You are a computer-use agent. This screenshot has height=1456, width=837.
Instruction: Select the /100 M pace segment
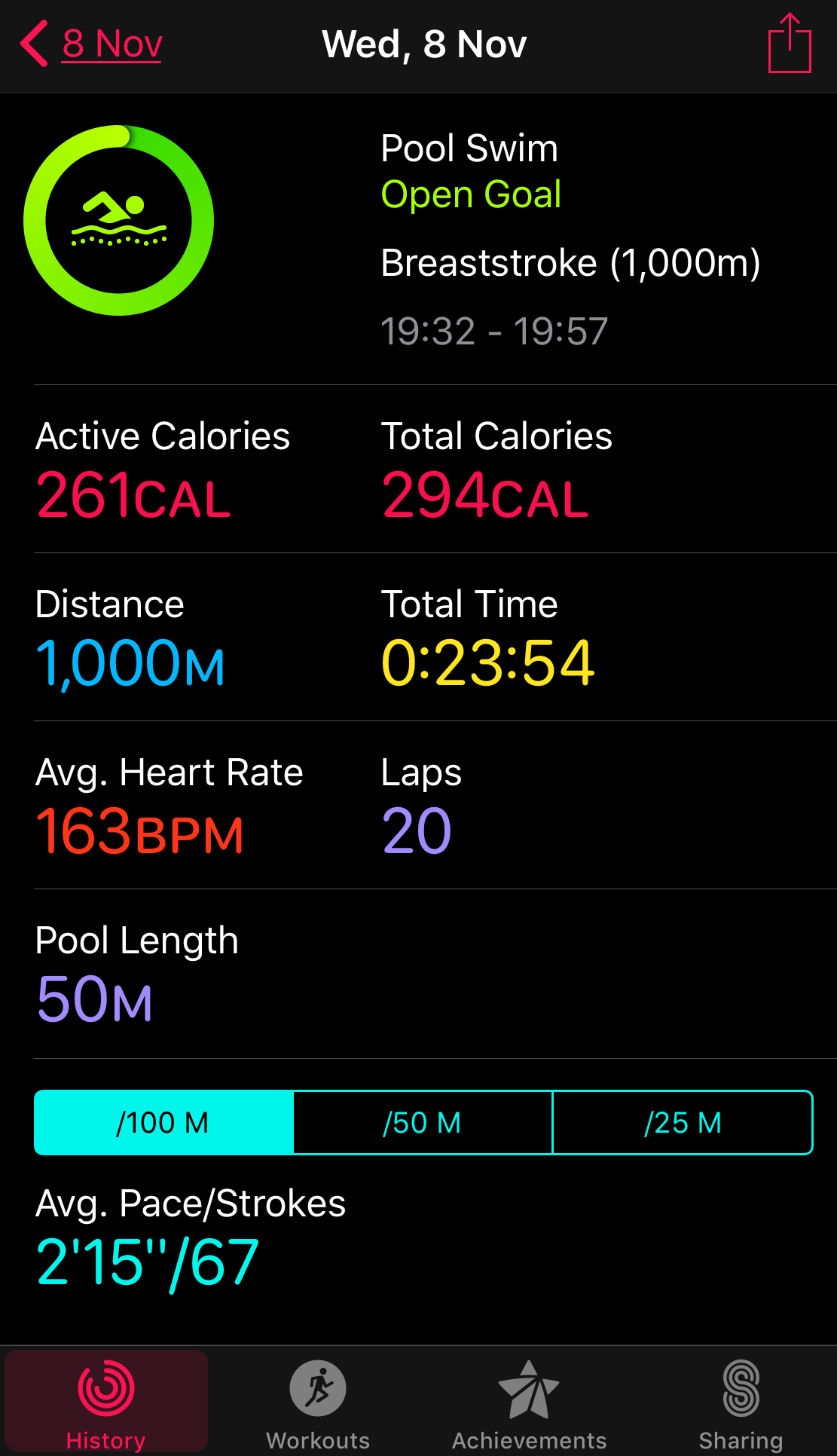coord(163,1122)
